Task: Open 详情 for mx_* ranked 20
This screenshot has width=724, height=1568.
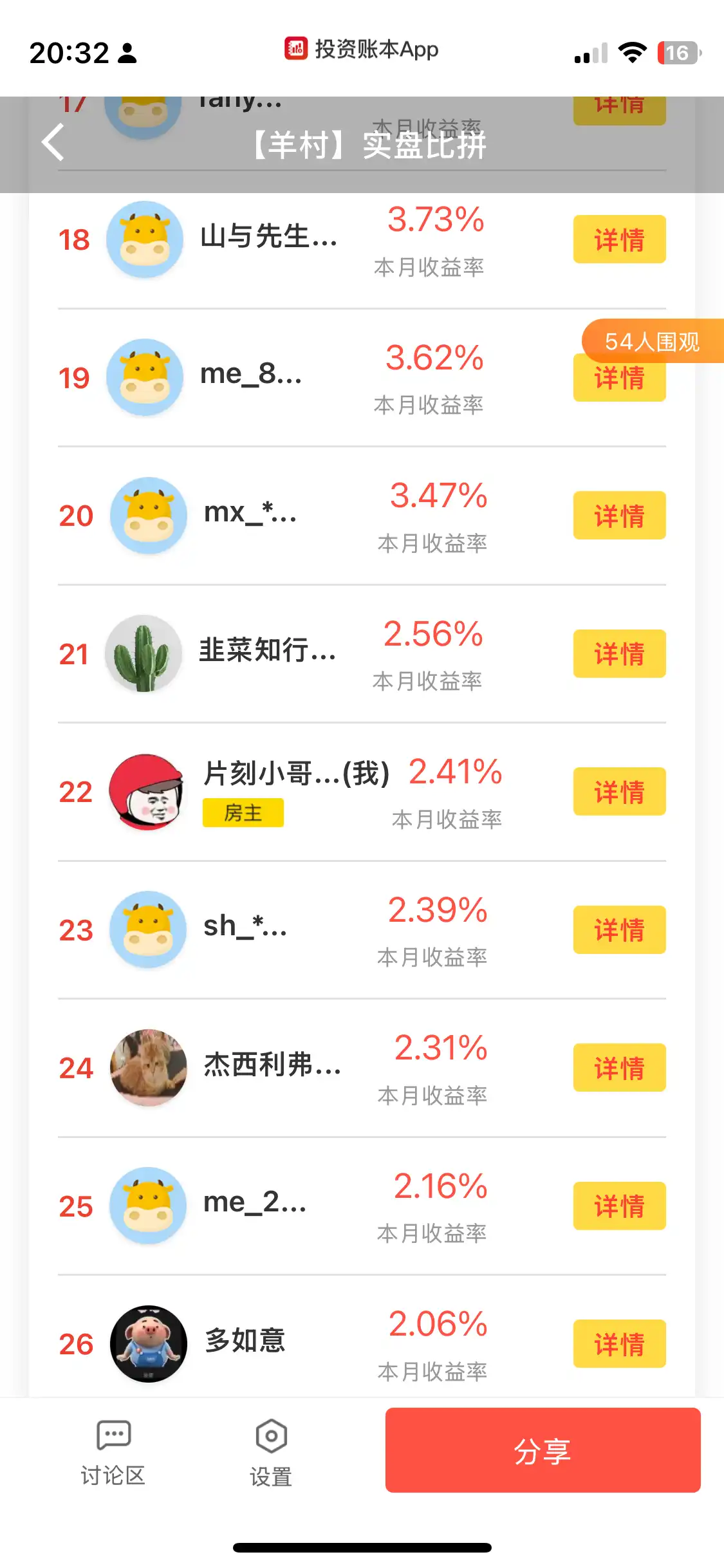Action: 619,516
